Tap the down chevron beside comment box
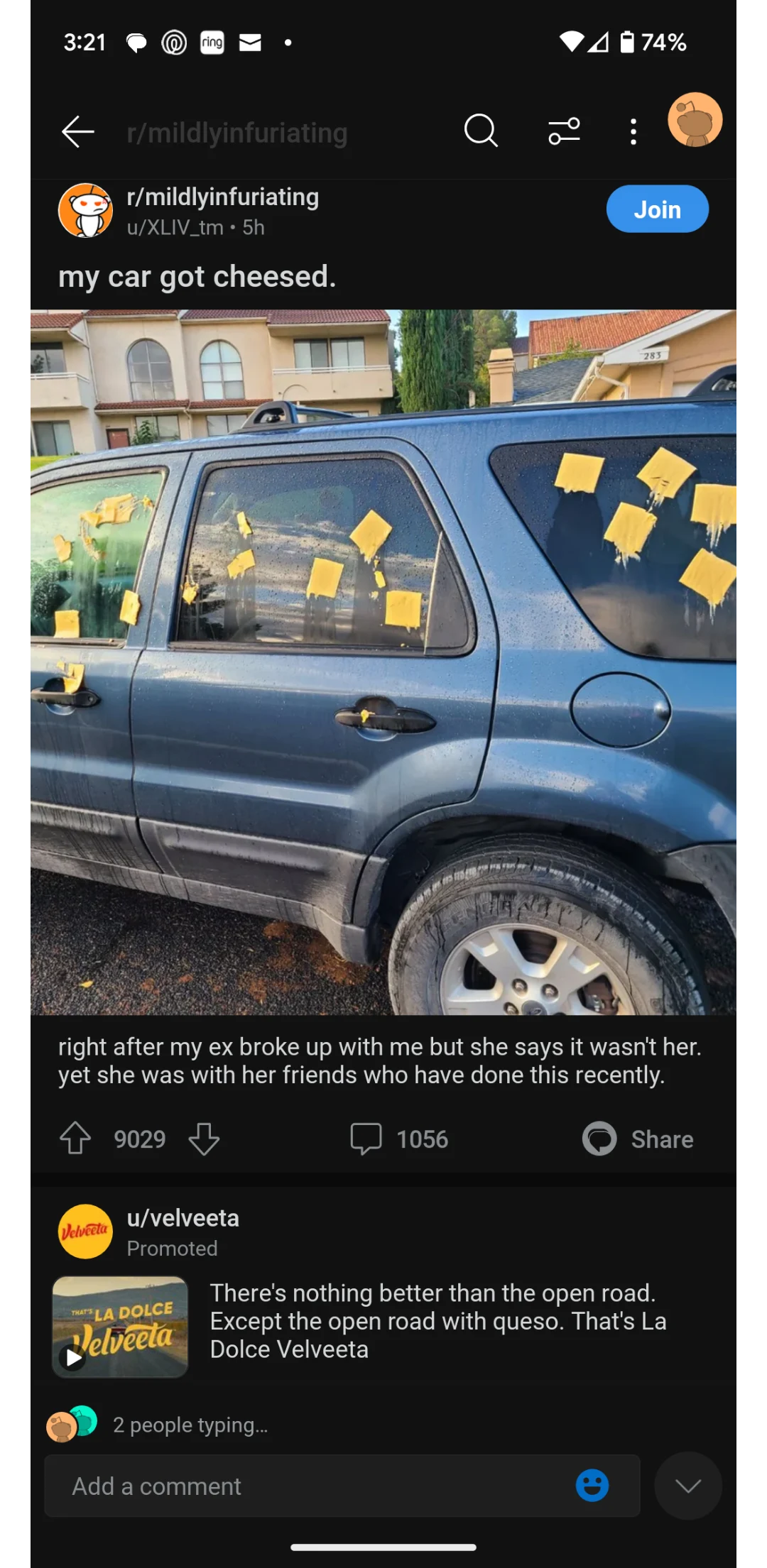767x1568 pixels. [x=687, y=1486]
